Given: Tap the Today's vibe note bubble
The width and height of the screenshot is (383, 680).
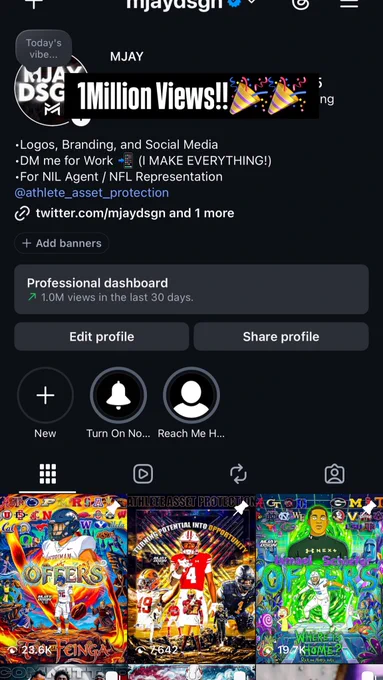Looking at the screenshot, I should tap(43, 48).
